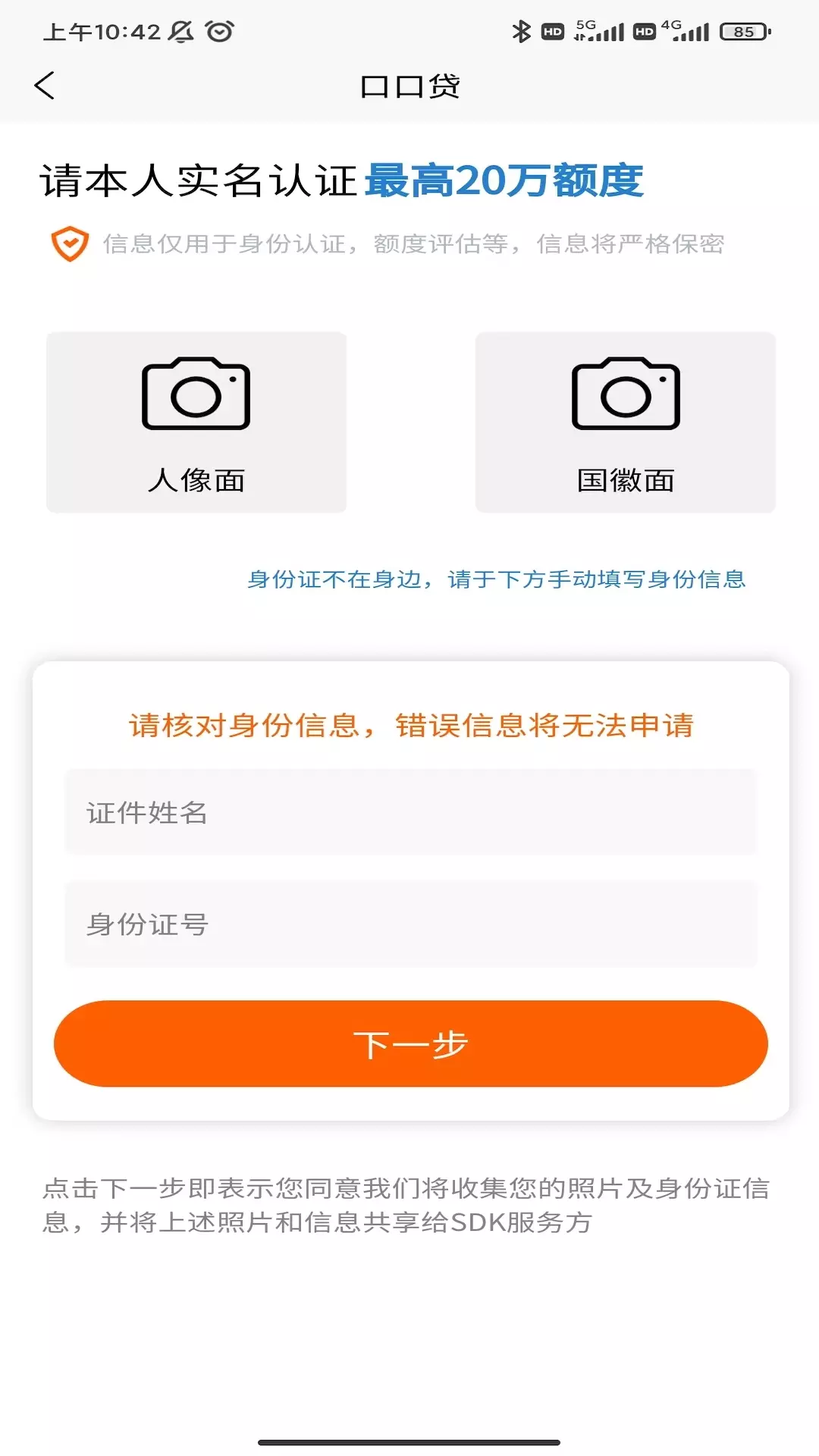
Task: Tap the 人像面 photo upload card
Action: [x=196, y=422]
